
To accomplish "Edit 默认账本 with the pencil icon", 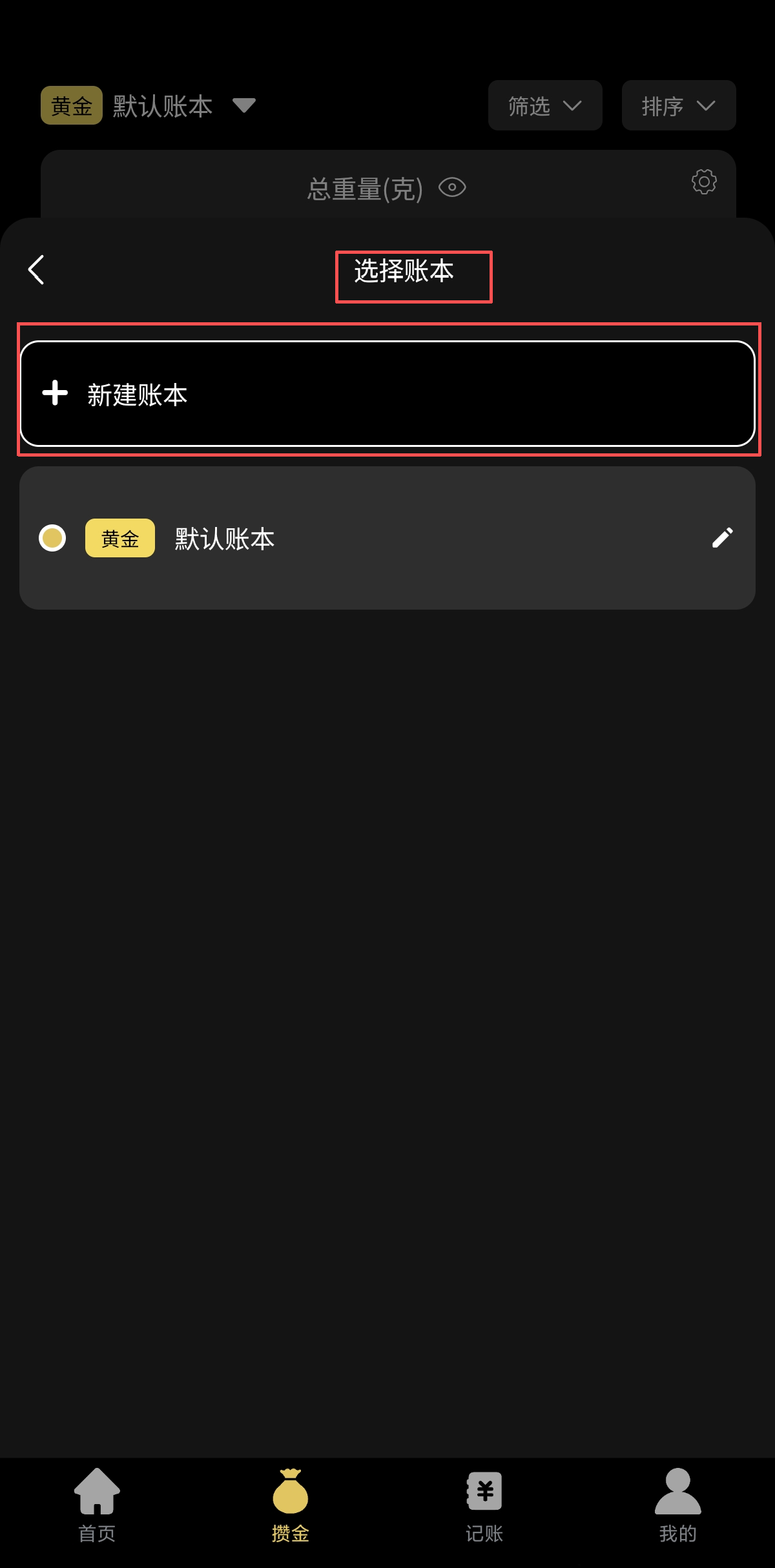I will pyautogui.click(x=722, y=537).
